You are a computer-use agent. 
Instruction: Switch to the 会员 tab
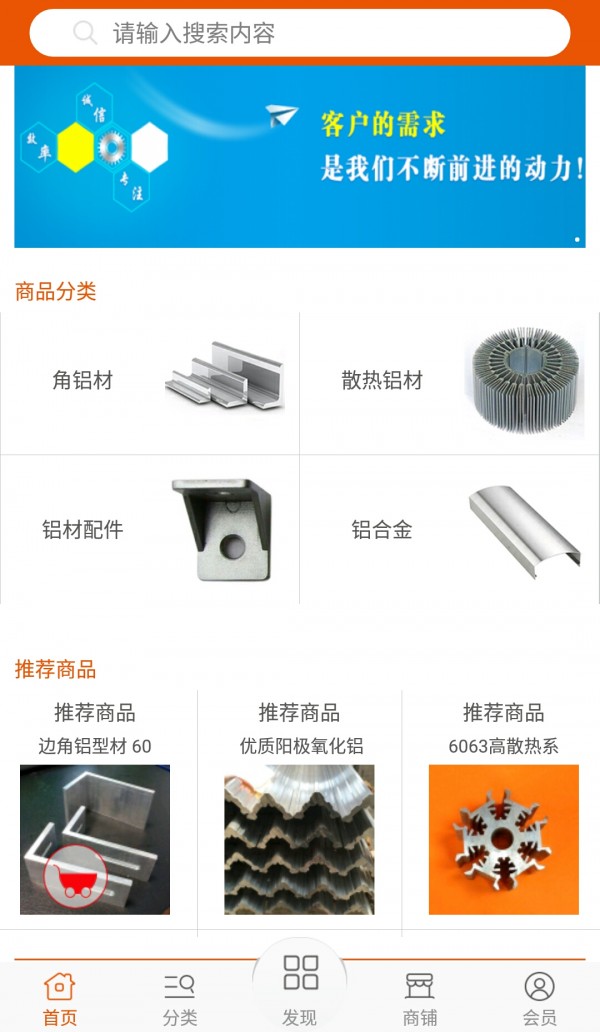540,999
